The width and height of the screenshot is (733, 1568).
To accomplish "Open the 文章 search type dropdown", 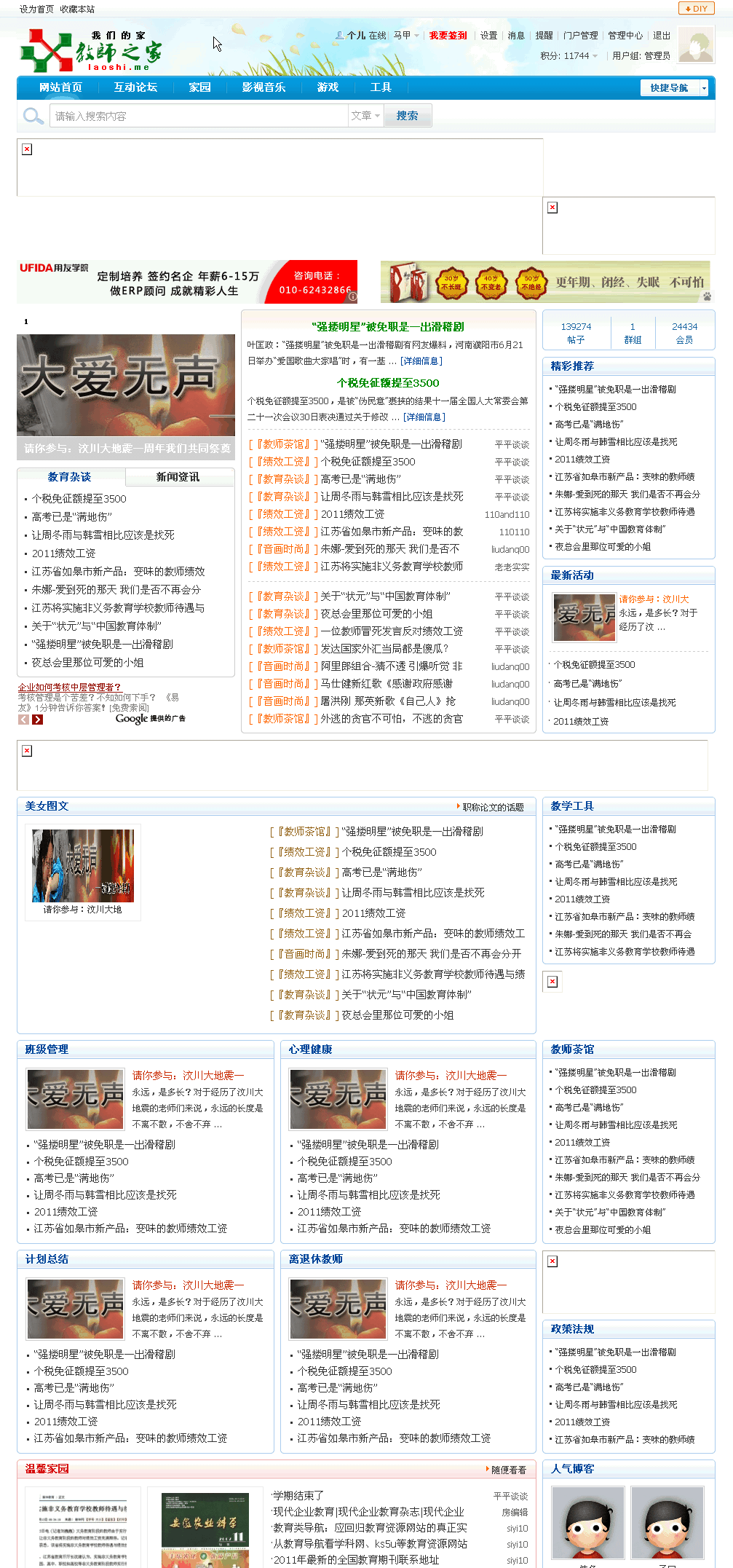I will pyautogui.click(x=365, y=117).
